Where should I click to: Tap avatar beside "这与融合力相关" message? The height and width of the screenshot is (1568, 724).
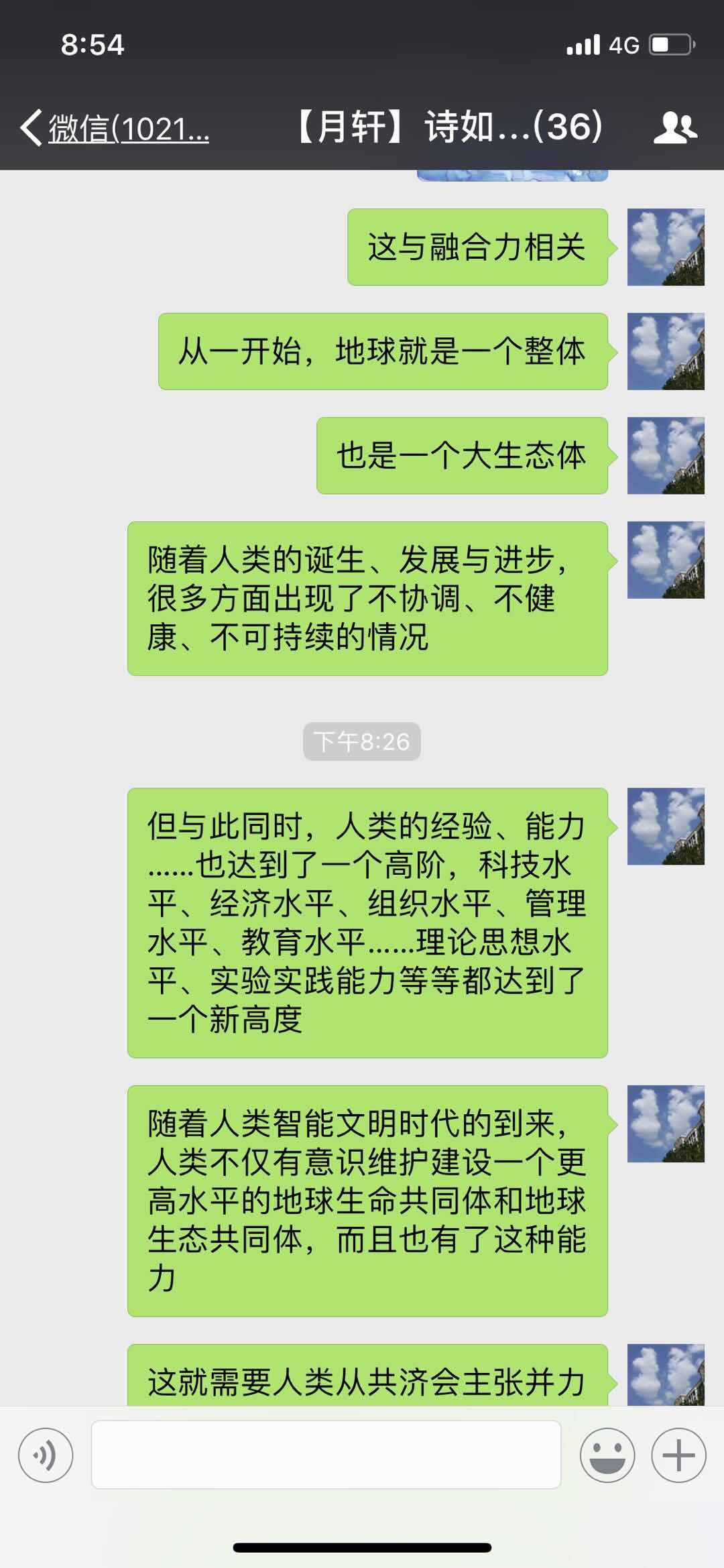pyautogui.click(x=665, y=247)
